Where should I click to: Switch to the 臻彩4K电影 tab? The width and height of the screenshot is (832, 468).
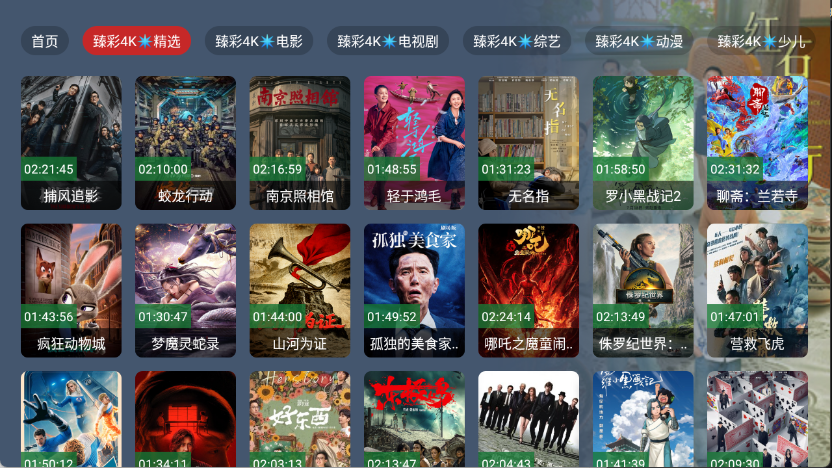259,41
